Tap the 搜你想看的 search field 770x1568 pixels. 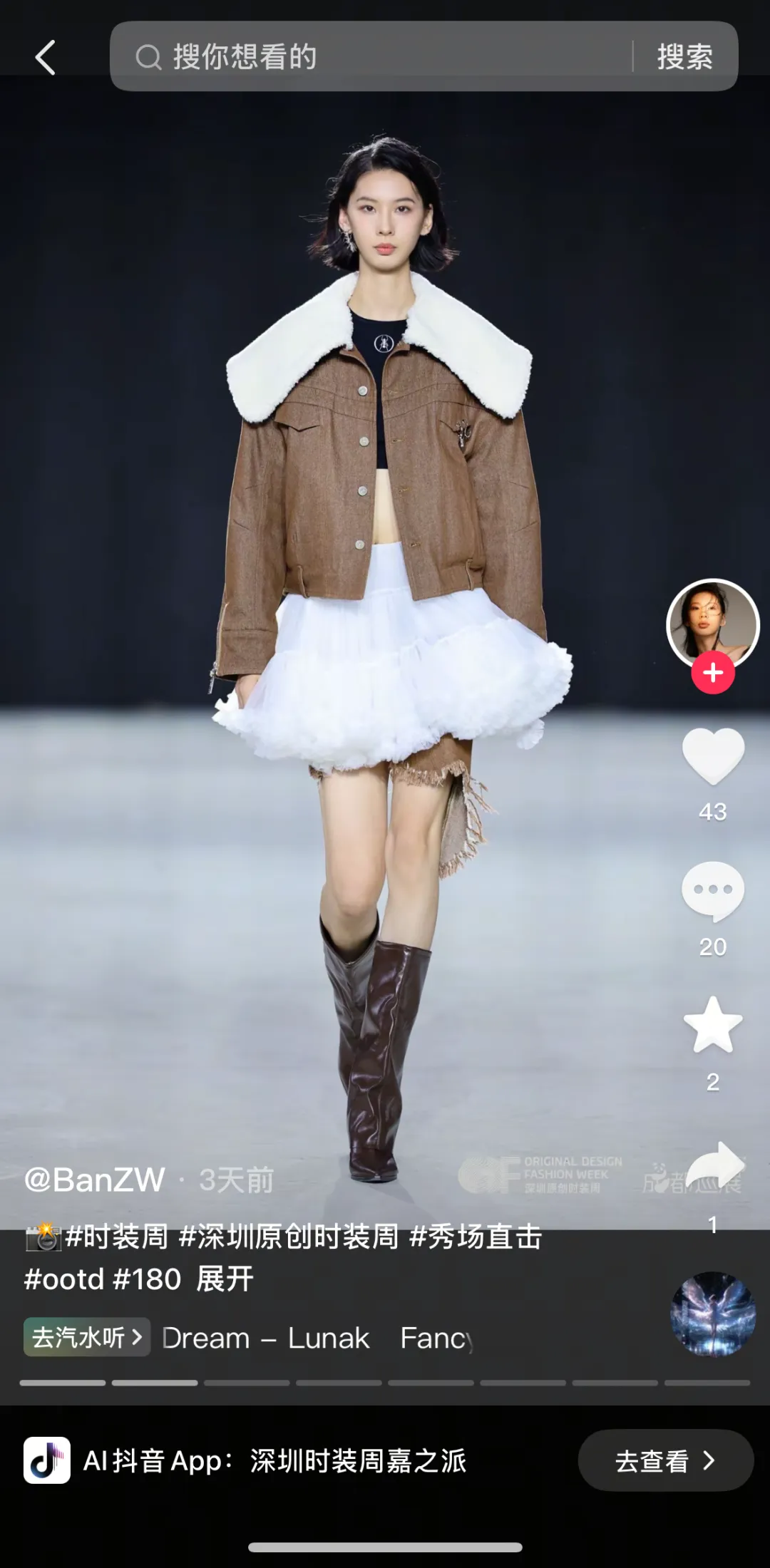coord(371,56)
